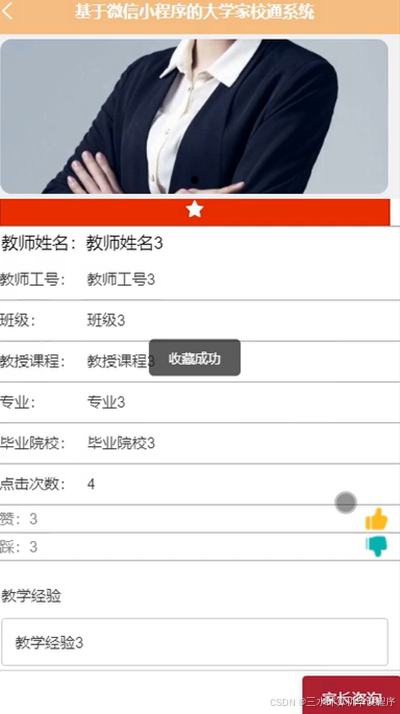Open the 家长咨询 button
This screenshot has width=400, height=714.
click(x=351, y=695)
